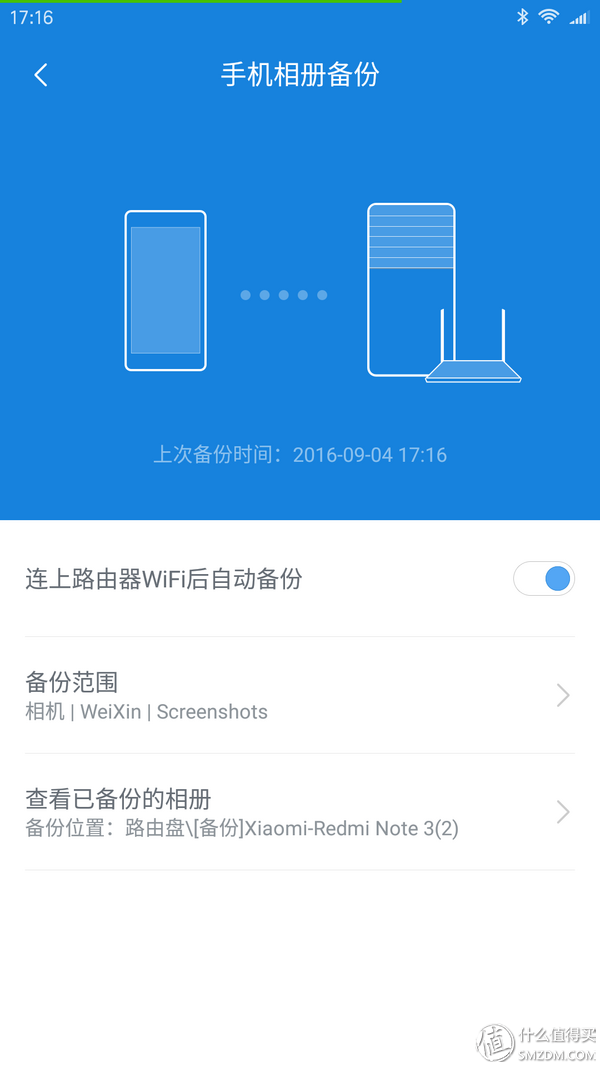Open the 备份范围 backup scope row
The height and width of the screenshot is (1067, 600).
[x=298, y=695]
